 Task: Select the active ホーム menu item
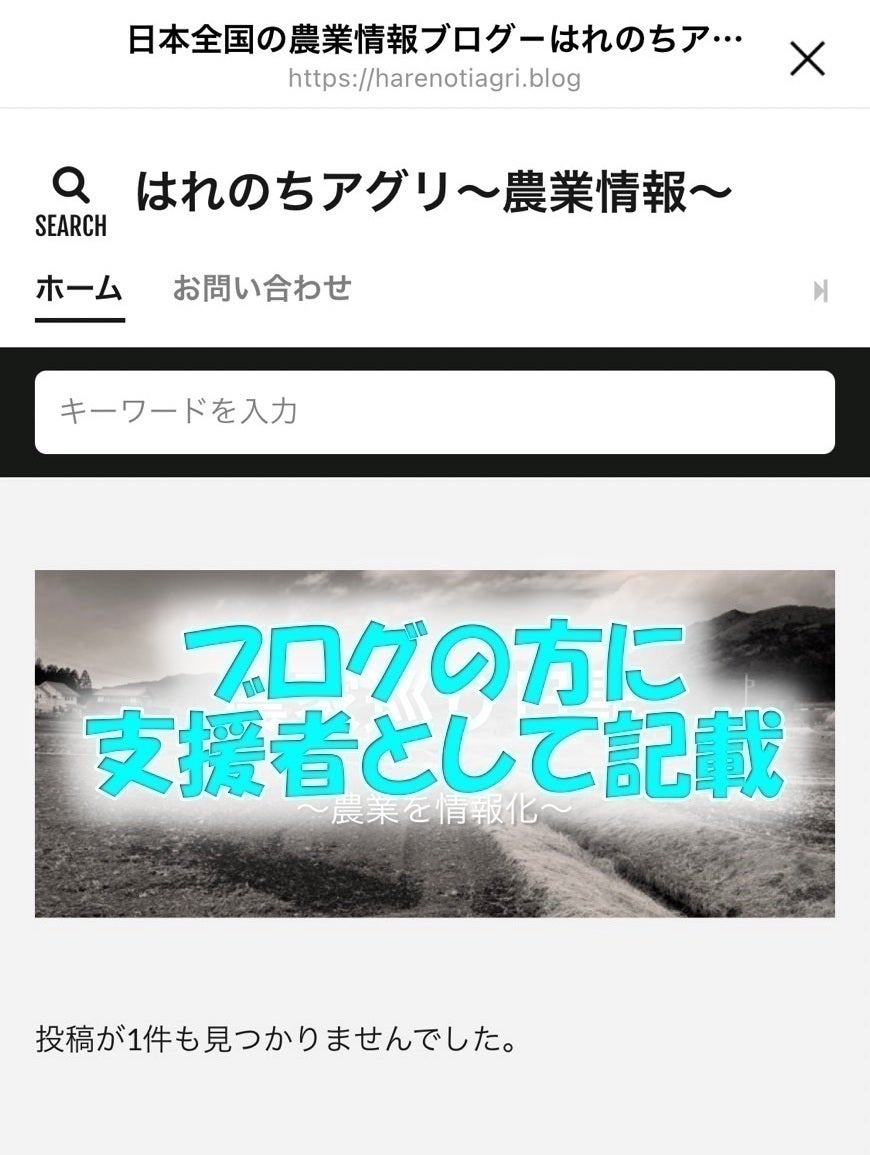click(x=81, y=288)
